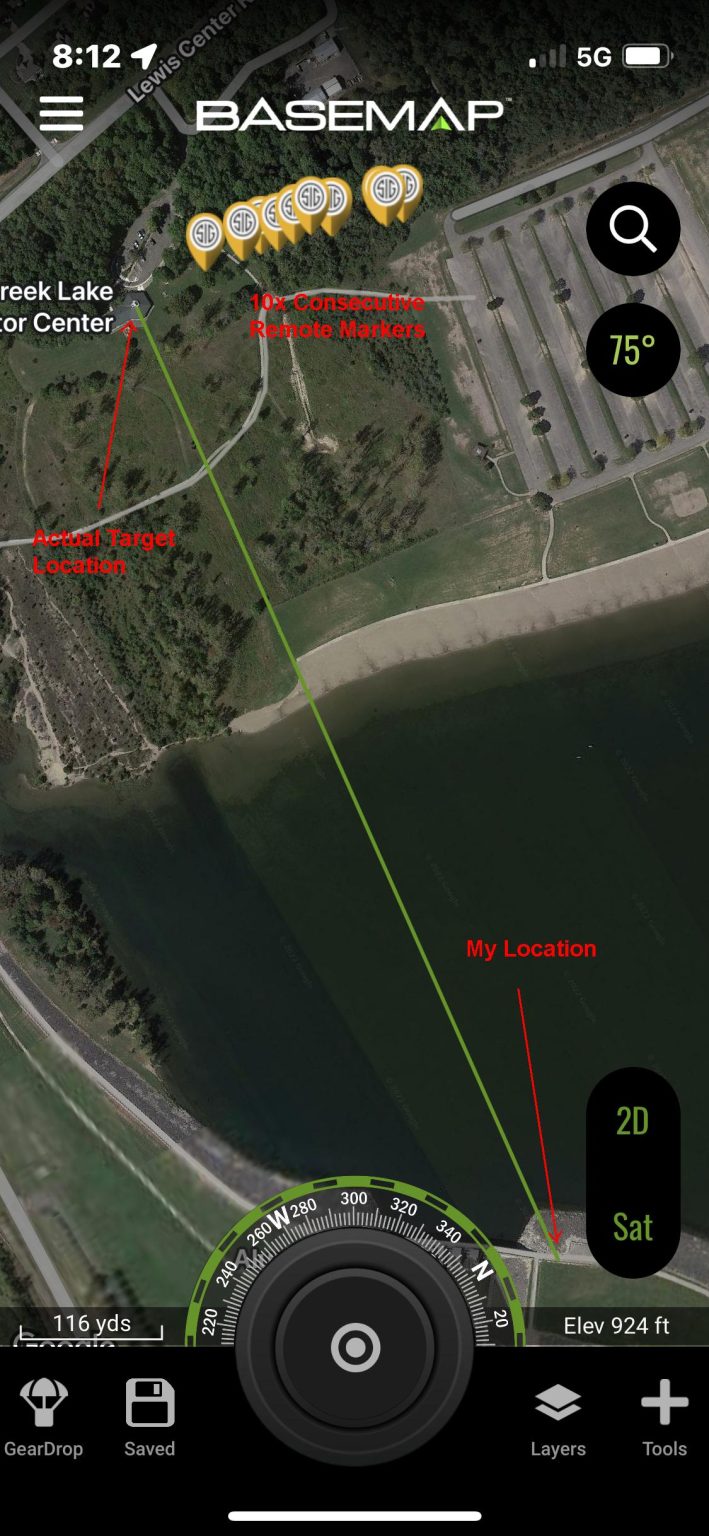
Task: Open Saved items
Action: 150,1418
